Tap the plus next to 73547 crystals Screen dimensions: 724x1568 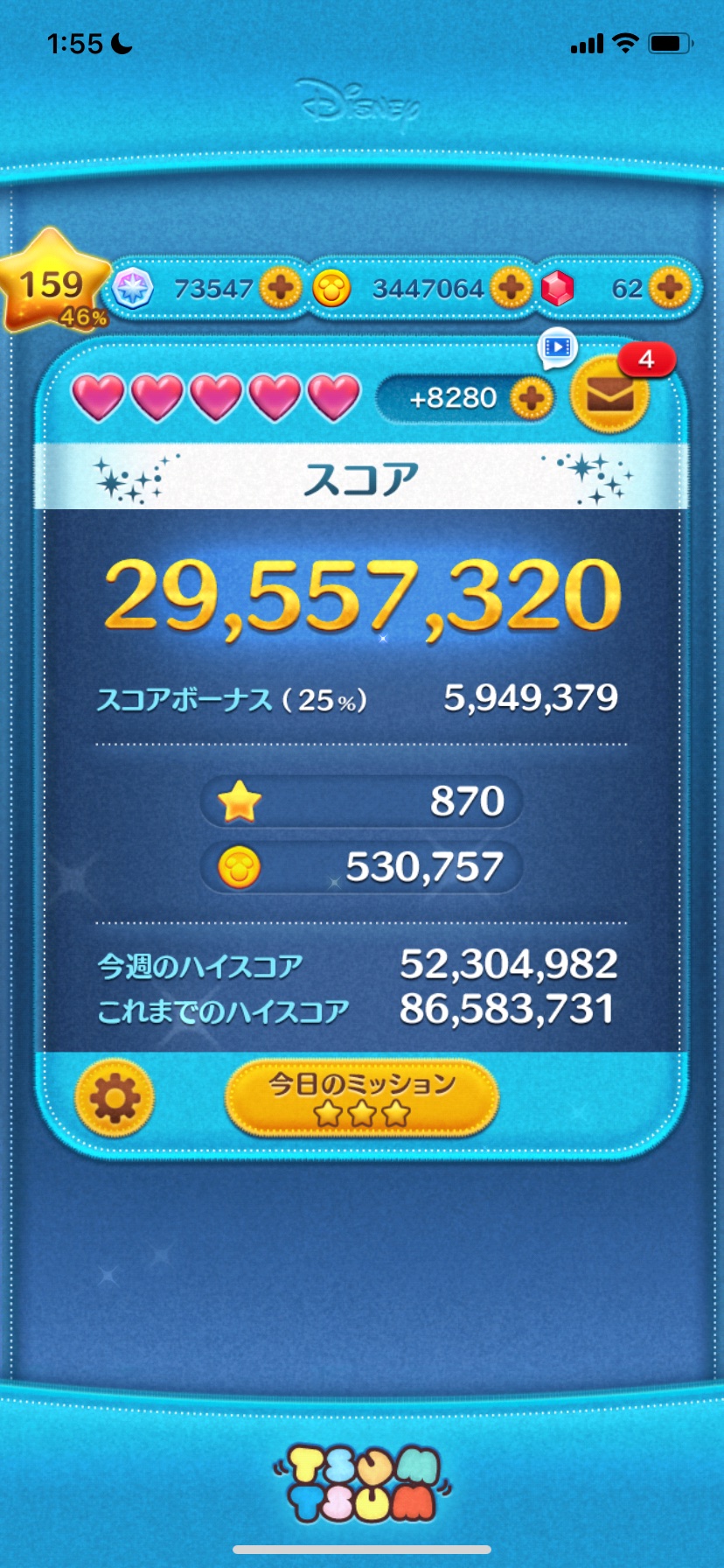[x=281, y=288]
